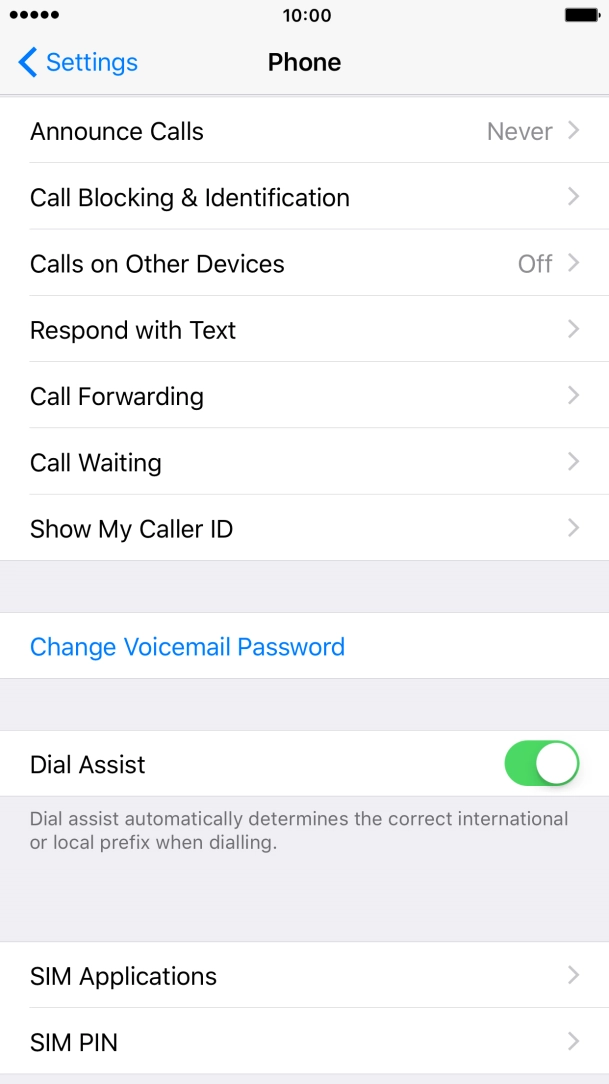Go back to Settings
This screenshot has width=609, height=1084.
tap(78, 62)
